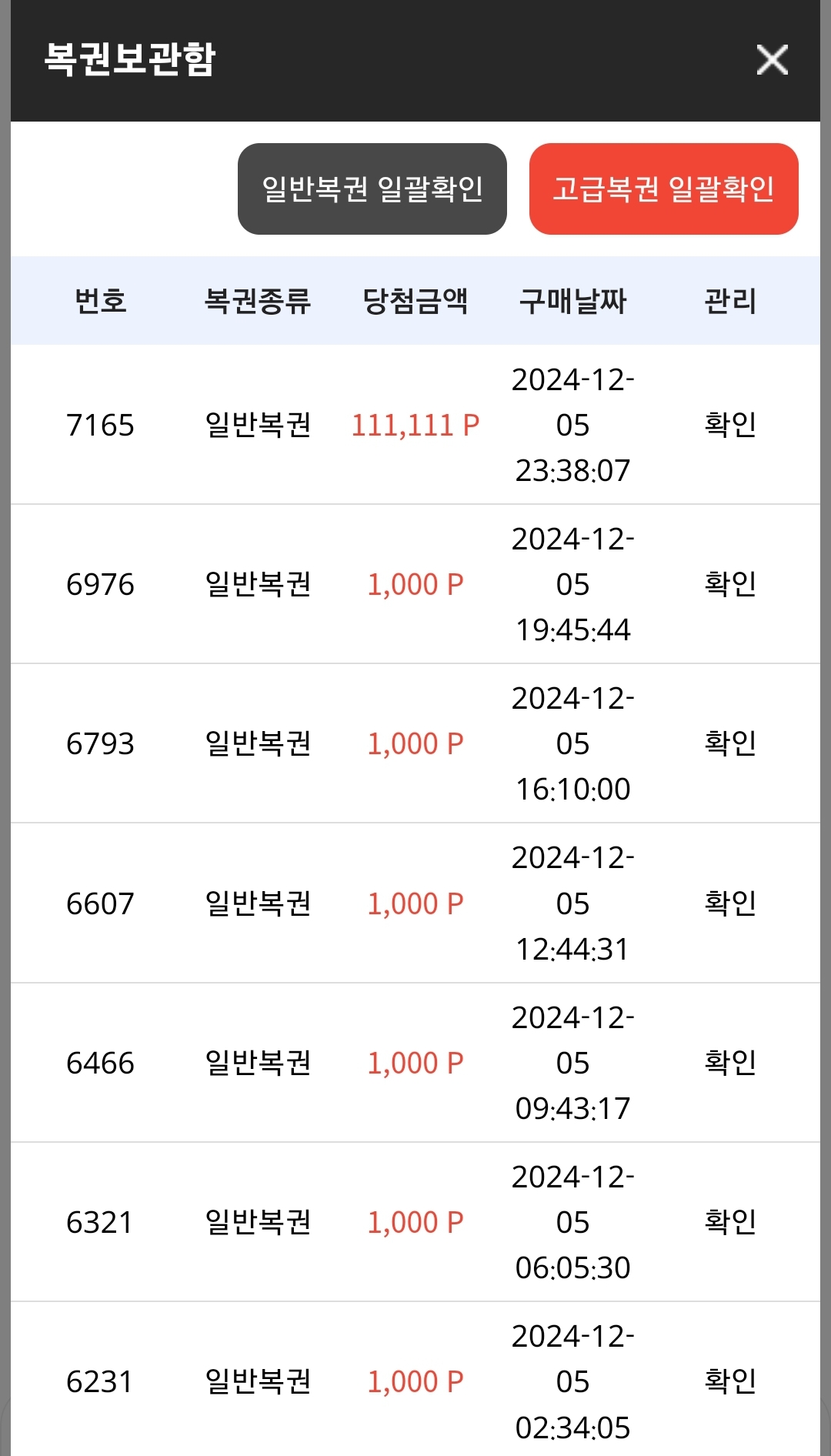Tap 일반복권 일괄확인 button
This screenshot has width=831, height=1456.
pyautogui.click(x=372, y=189)
